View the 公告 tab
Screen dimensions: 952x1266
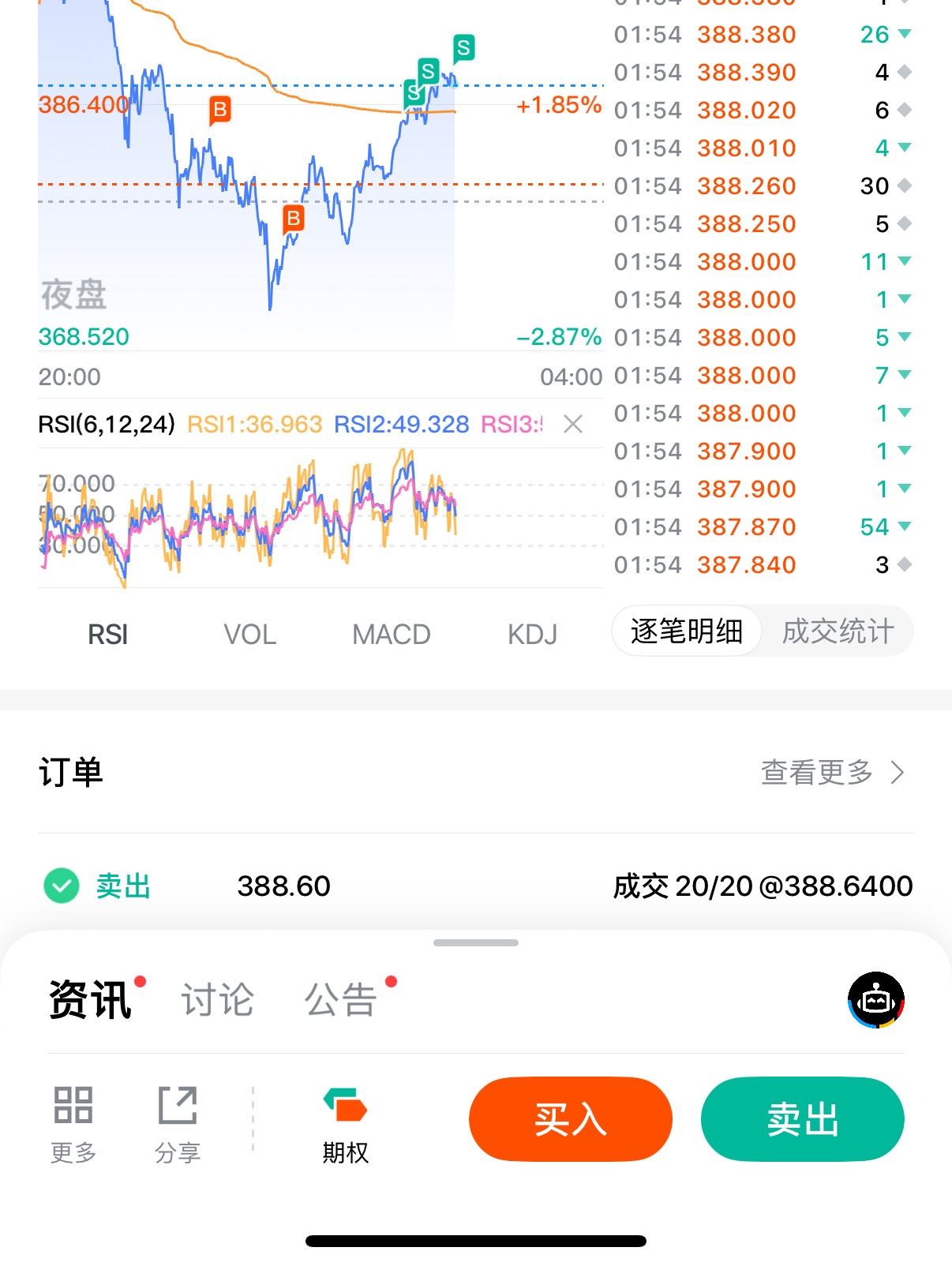341,1000
